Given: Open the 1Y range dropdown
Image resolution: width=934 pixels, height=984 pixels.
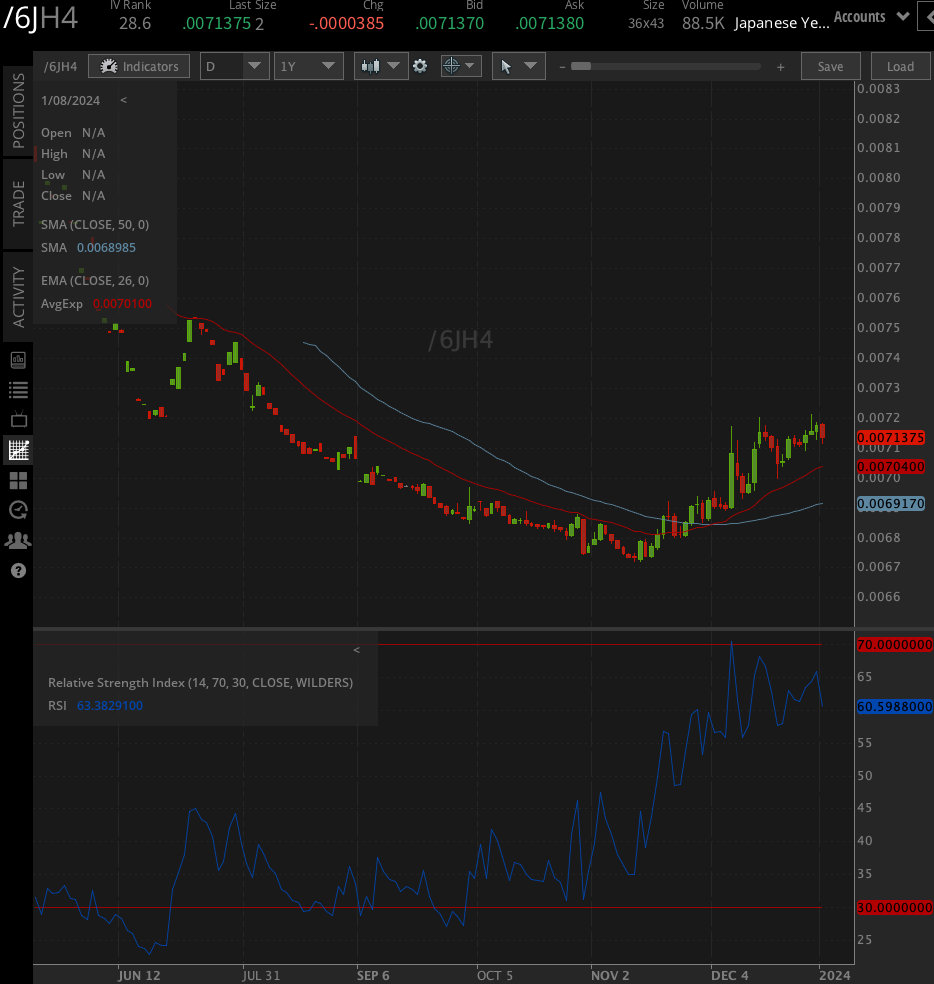Looking at the screenshot, I should 308,66.
